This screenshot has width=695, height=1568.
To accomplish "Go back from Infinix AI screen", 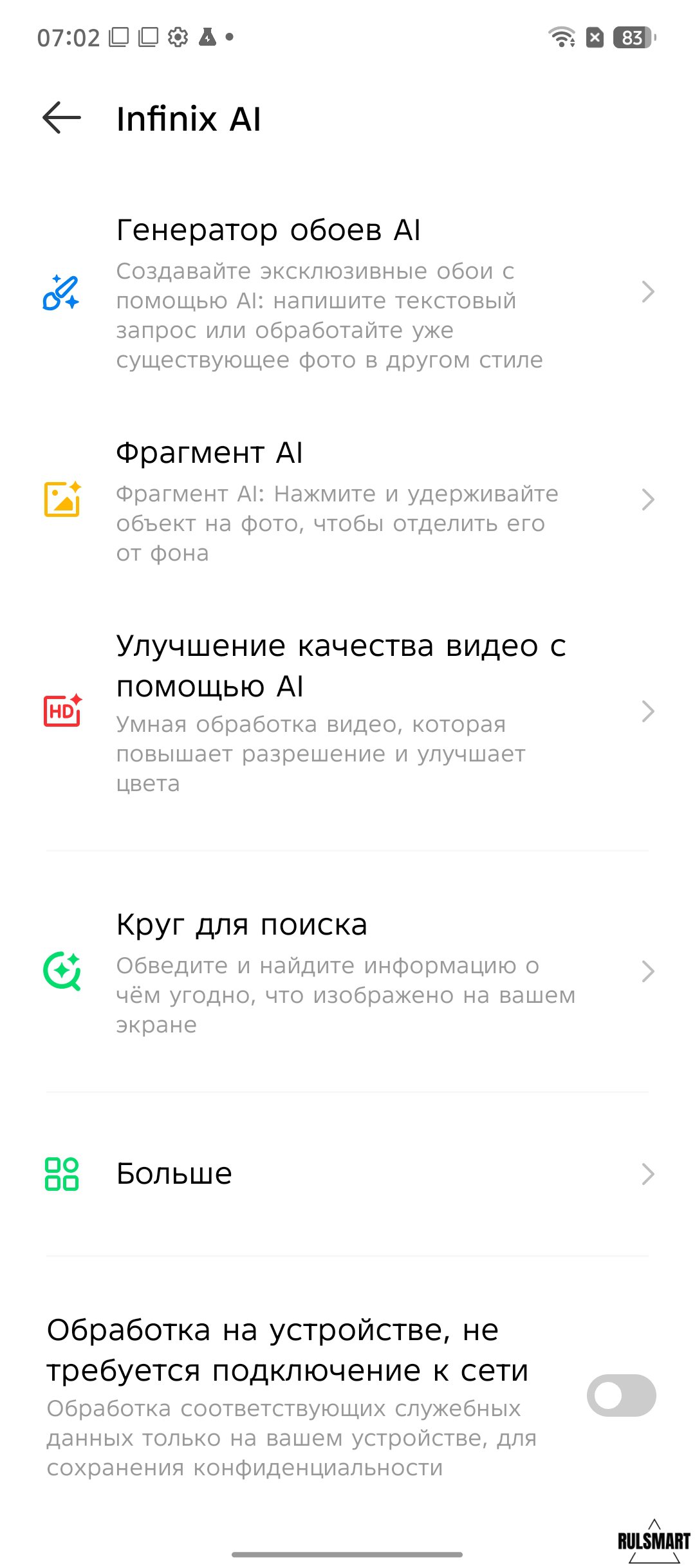I will (62, 118).
